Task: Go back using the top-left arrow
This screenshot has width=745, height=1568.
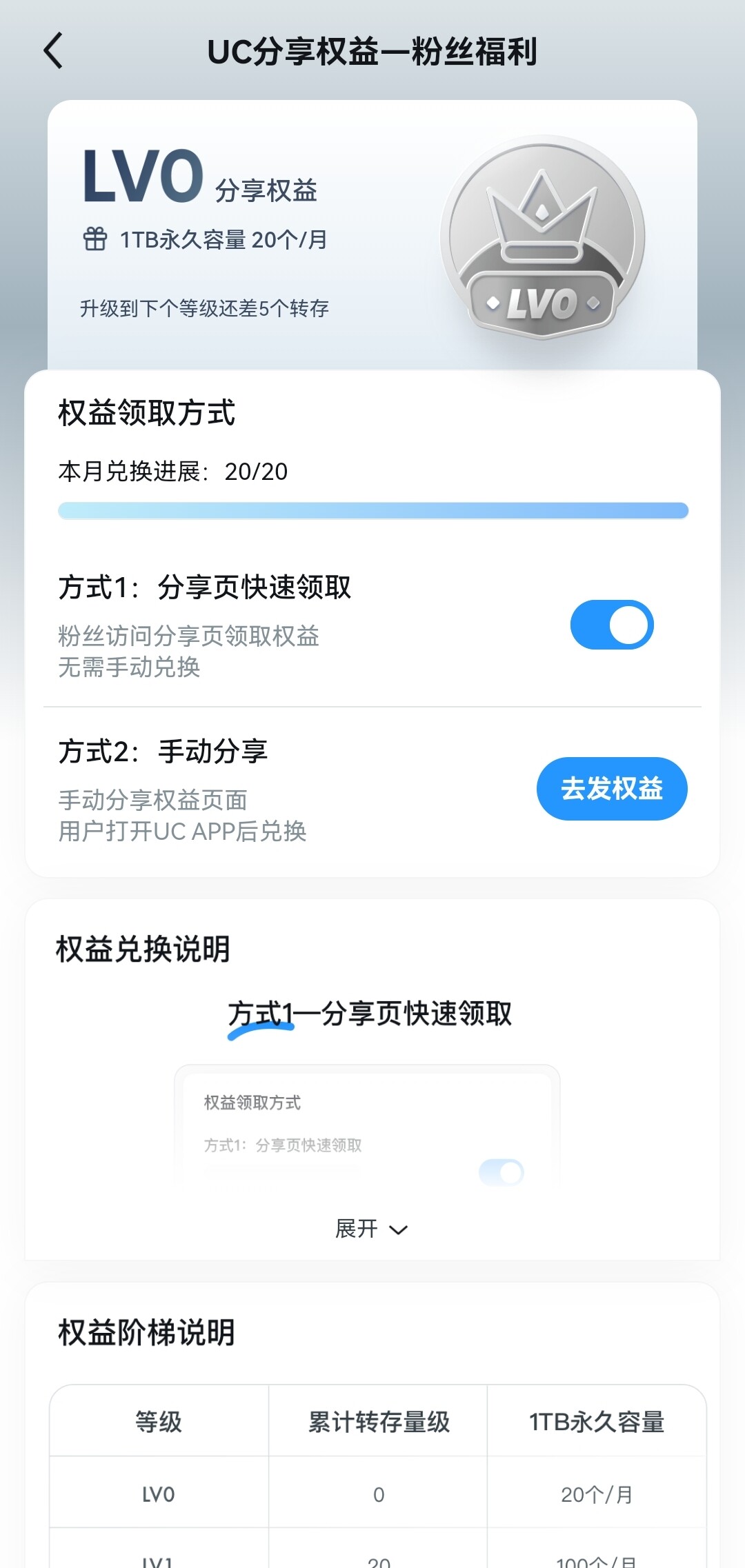Action: (x=53, y=50)
